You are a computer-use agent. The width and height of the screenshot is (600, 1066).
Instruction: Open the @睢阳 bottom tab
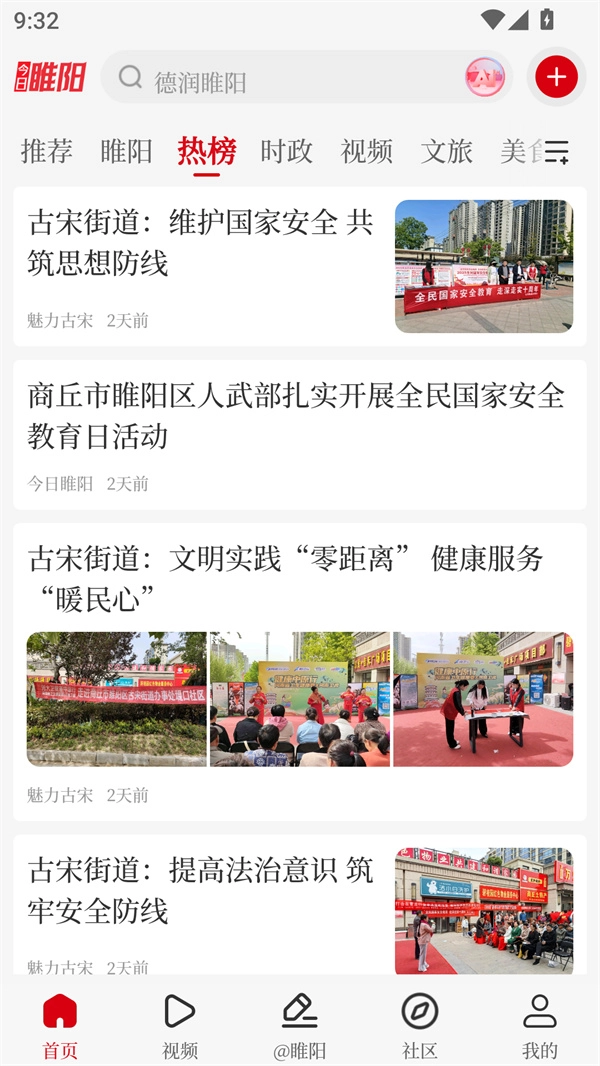300,1025
